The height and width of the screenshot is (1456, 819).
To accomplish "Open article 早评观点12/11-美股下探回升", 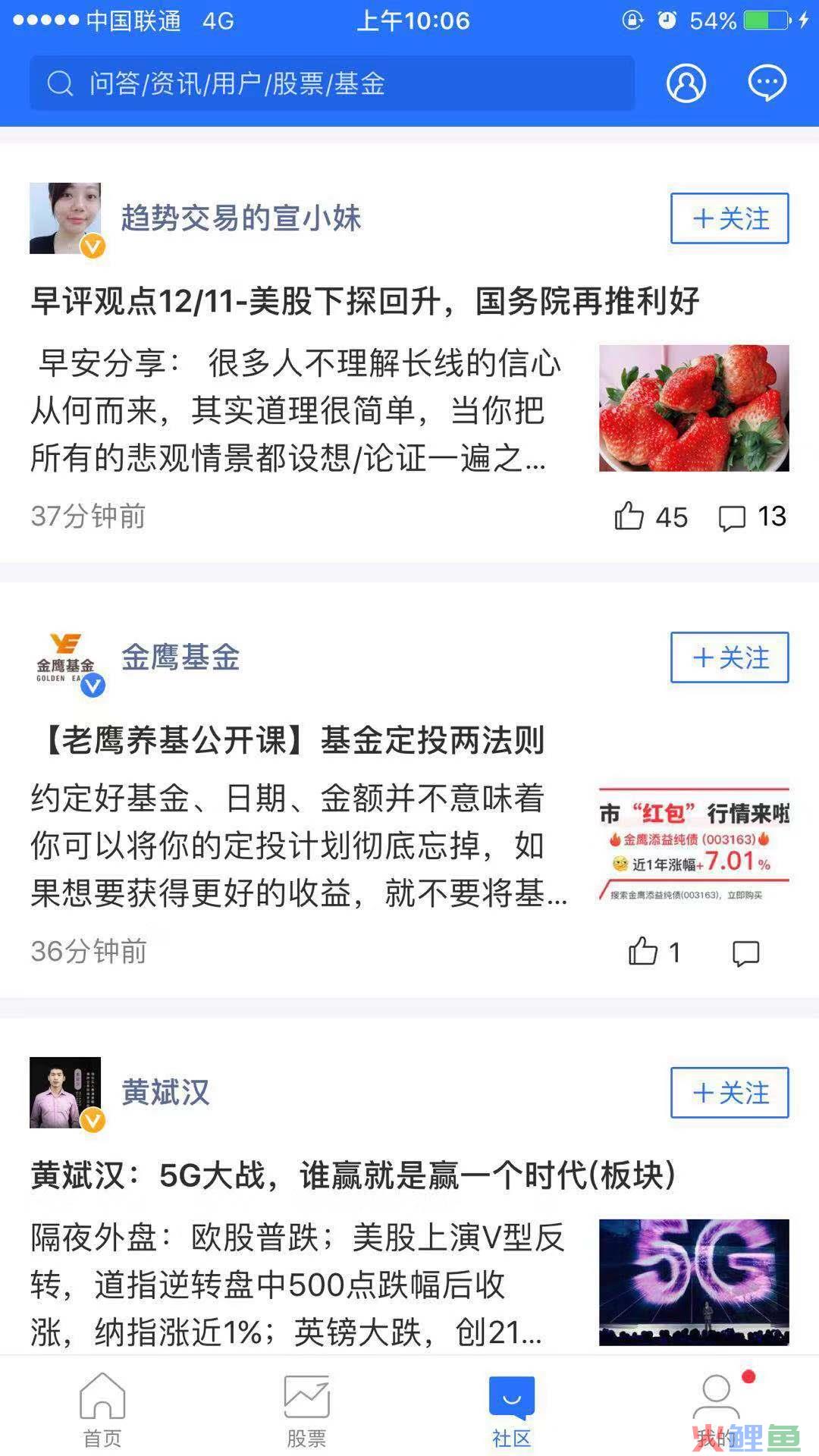I will (364, 302).
